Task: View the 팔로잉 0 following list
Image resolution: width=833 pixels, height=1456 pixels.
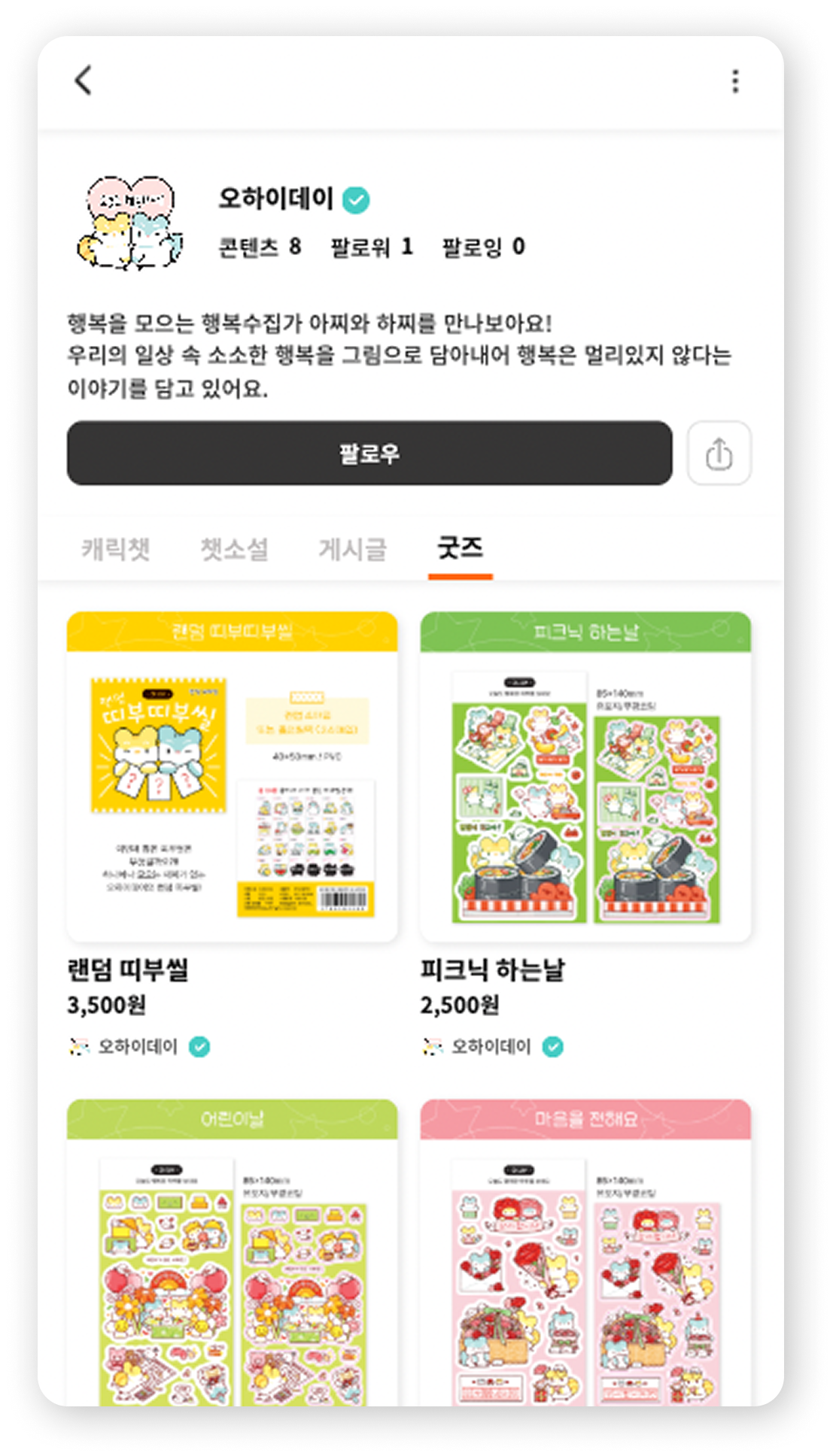Action: (483, 247)
